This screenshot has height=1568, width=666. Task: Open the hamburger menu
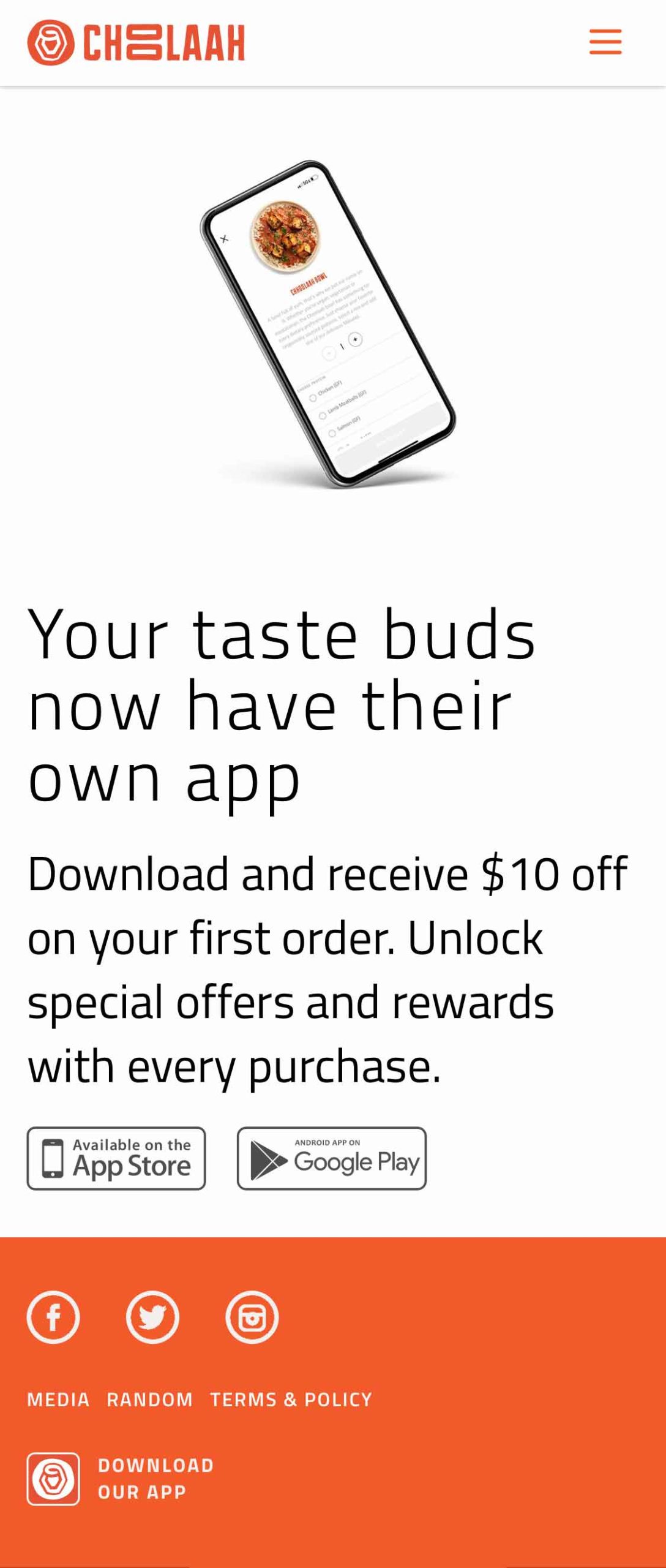pyautogui.click(x=605, y=42)
